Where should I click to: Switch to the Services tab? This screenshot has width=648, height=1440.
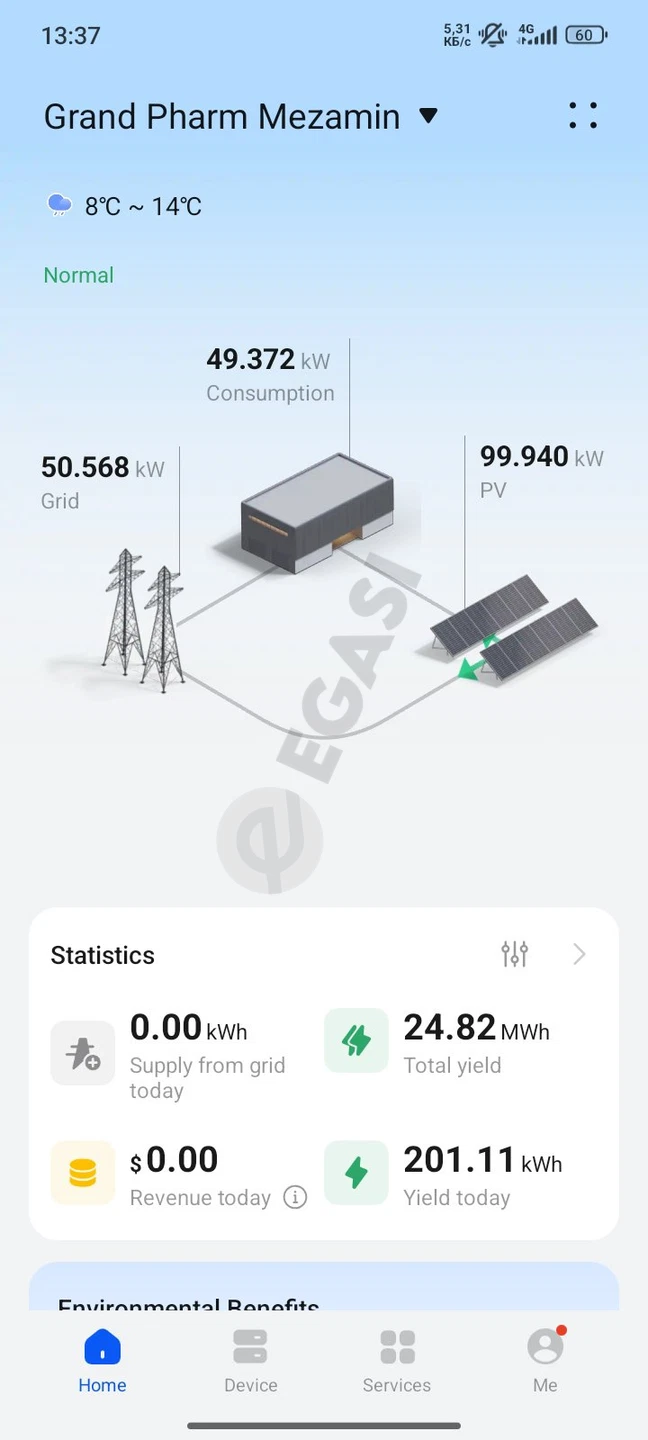397,1361
